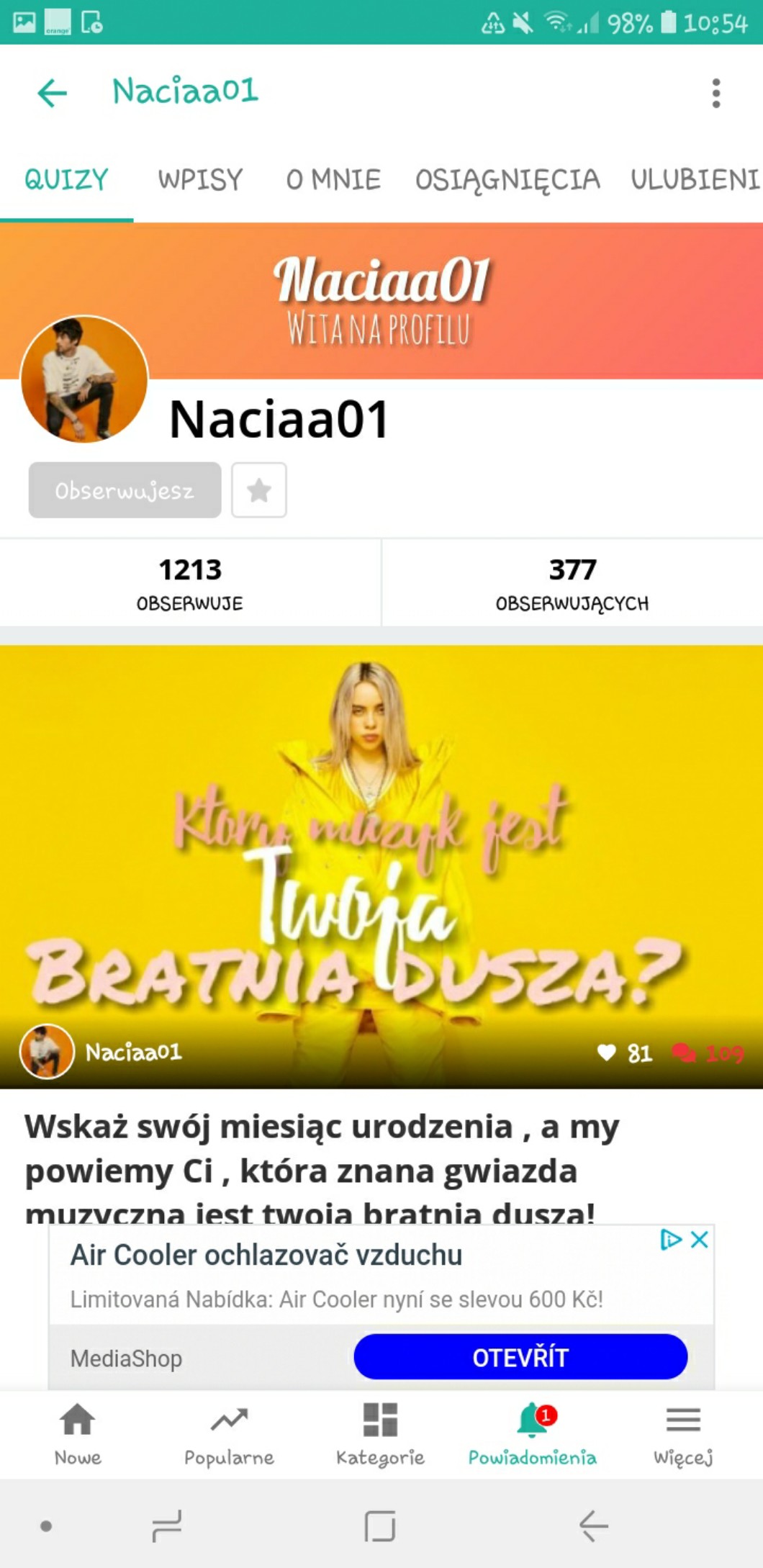Tap the Obserwujesz button to unfollow
The width and height of the screenshot is (763, 1568).
click(x=125, y=490)
